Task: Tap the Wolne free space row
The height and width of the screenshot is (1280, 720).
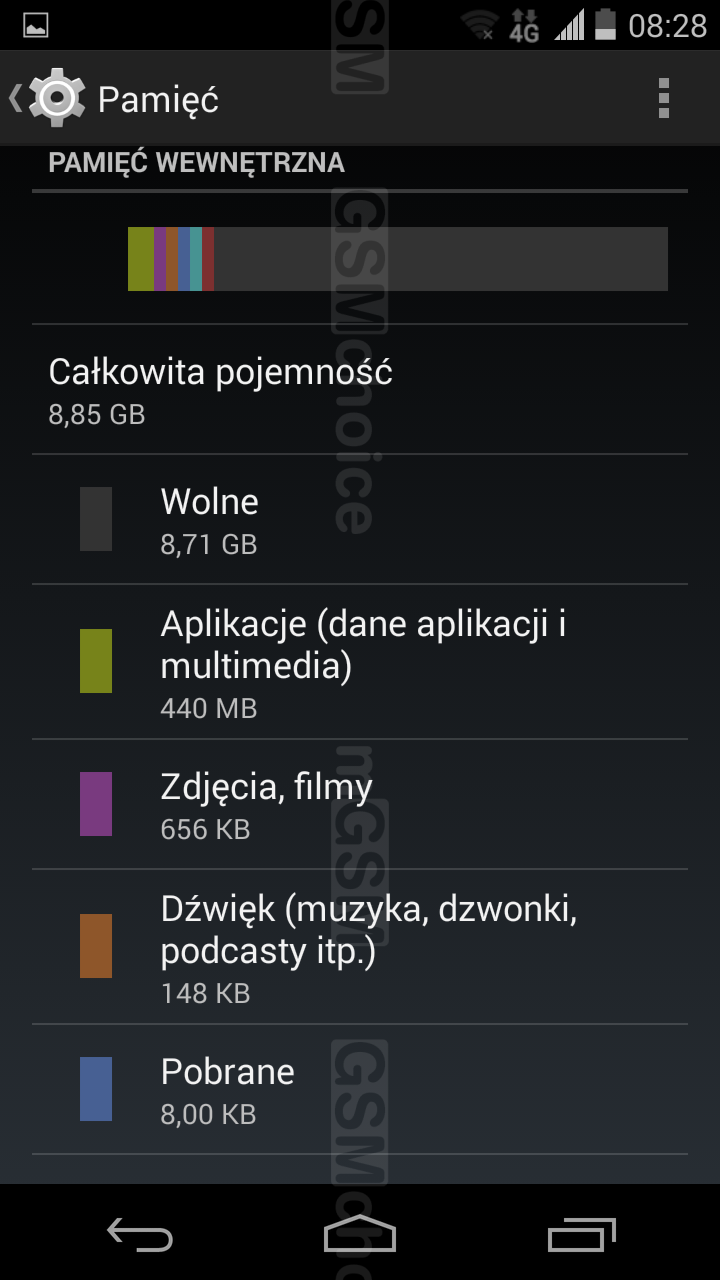Action: tap(360, 519)
